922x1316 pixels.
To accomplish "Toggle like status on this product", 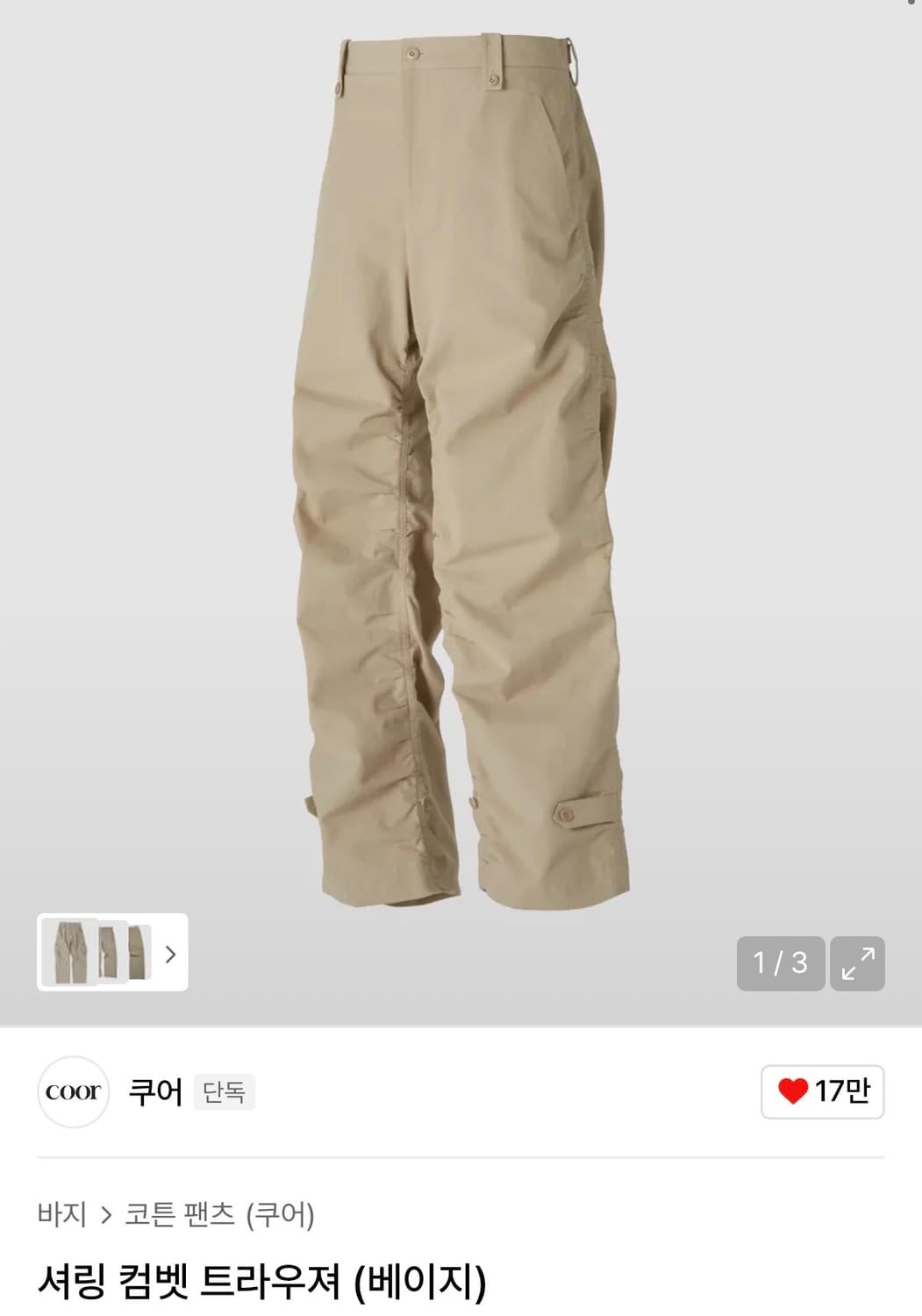I will tap(821, 1091).
